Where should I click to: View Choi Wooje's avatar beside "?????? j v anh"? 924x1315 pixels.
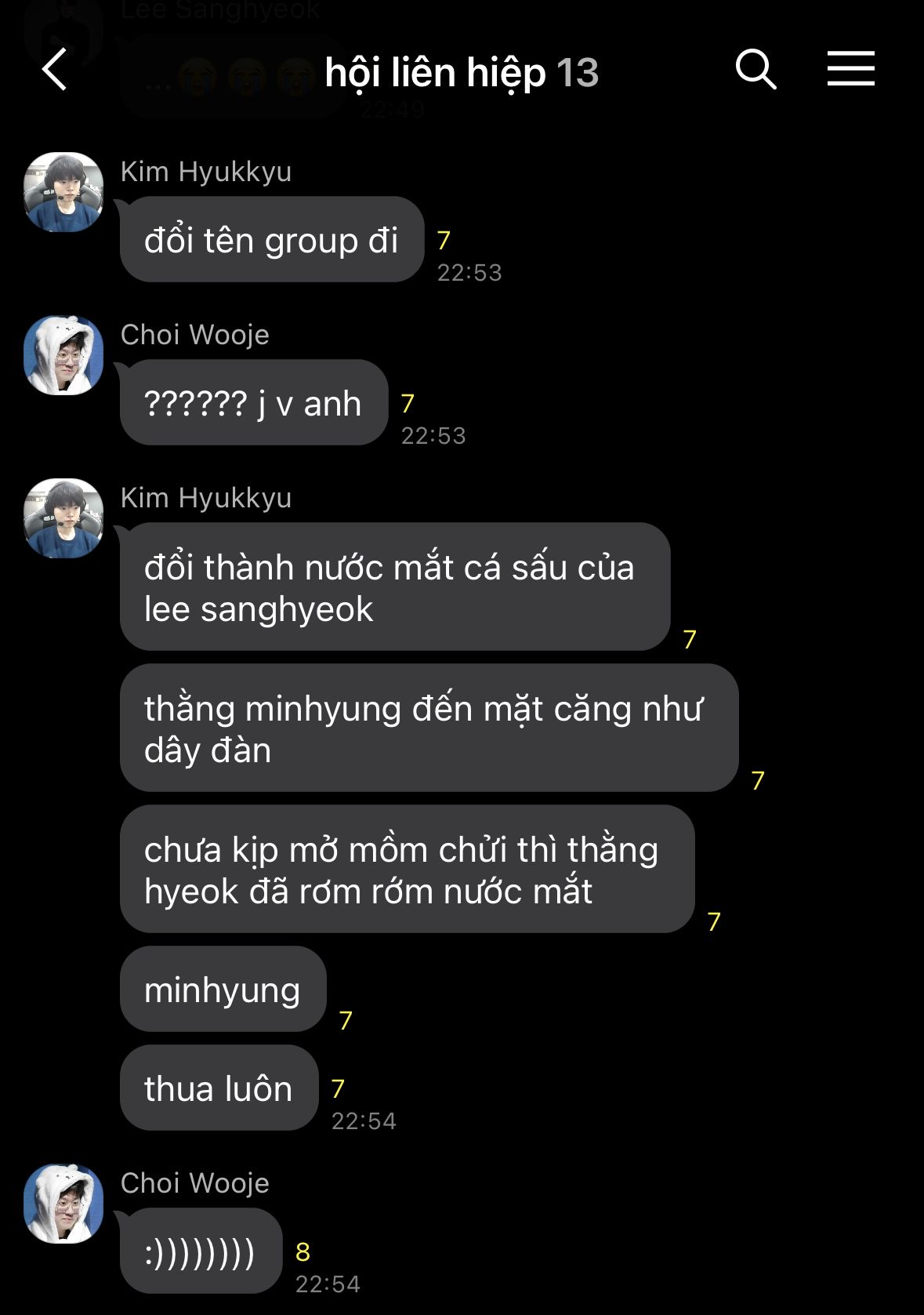(63, 355)
